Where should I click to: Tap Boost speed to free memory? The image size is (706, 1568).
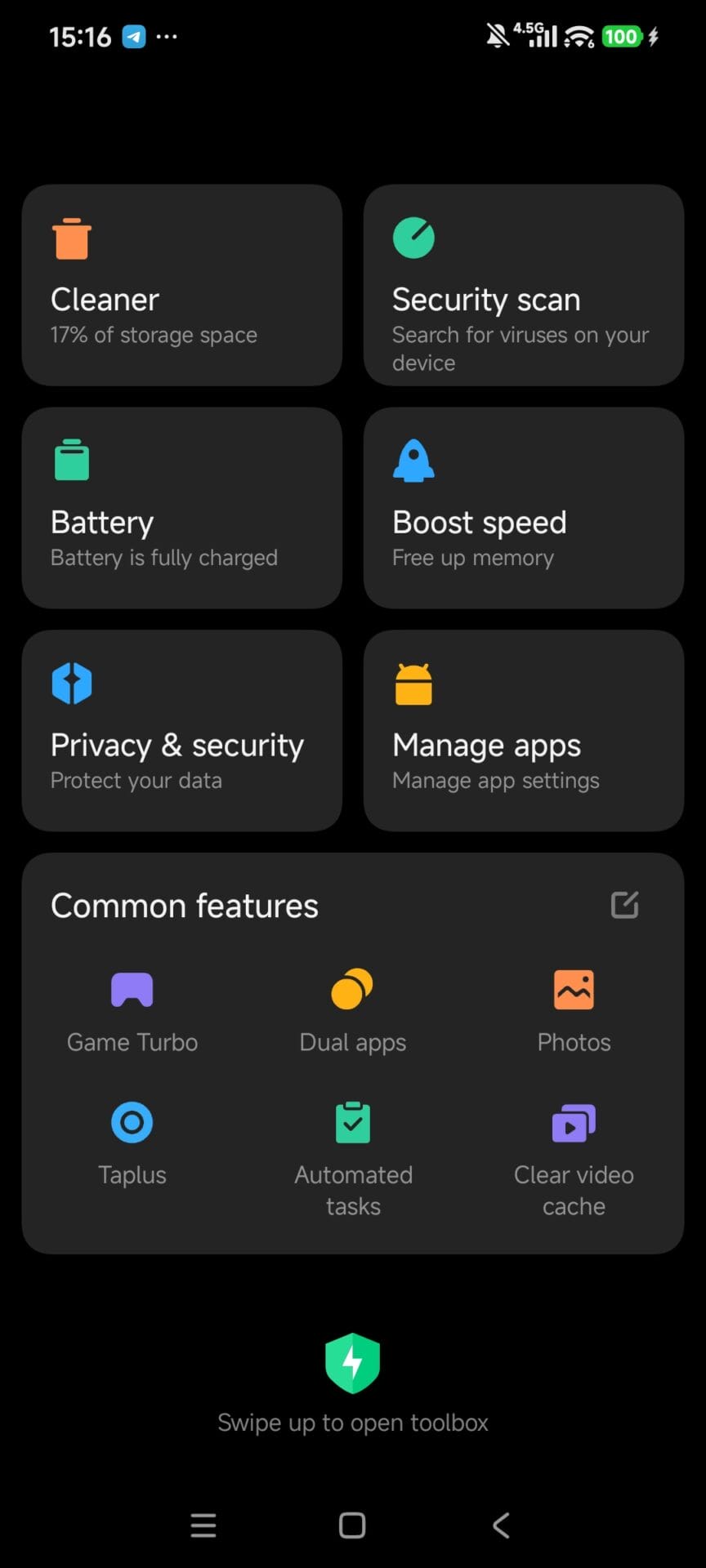pyautogui.click(x=523, y=508)
